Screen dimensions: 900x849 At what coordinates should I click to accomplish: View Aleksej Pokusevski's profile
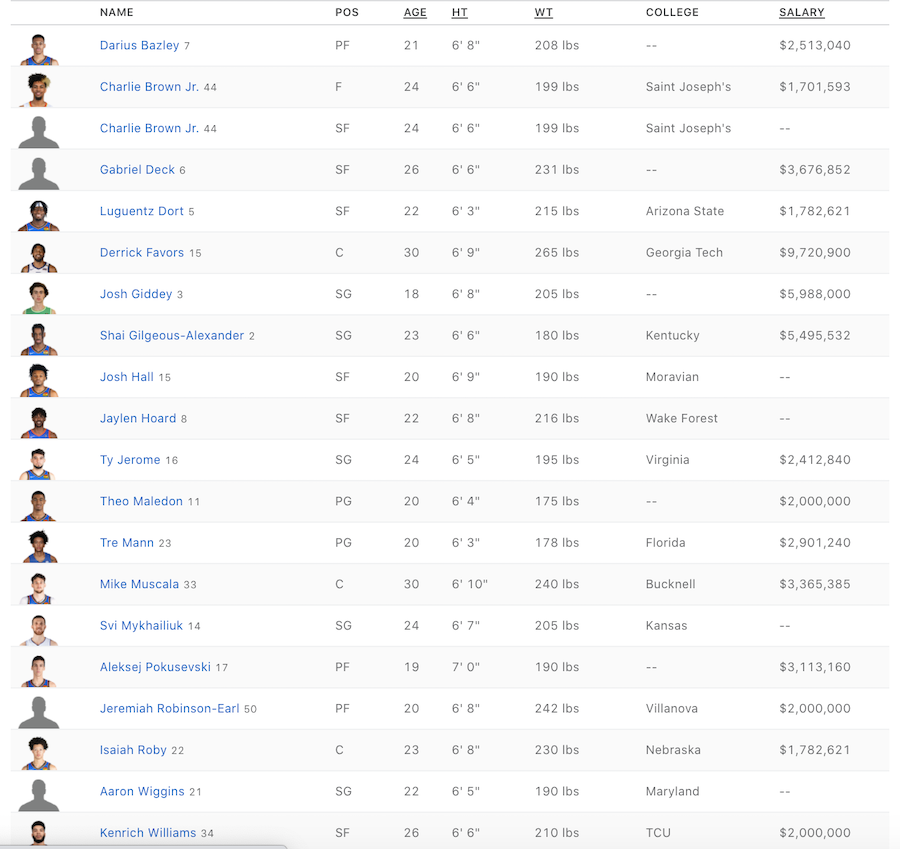156,667
